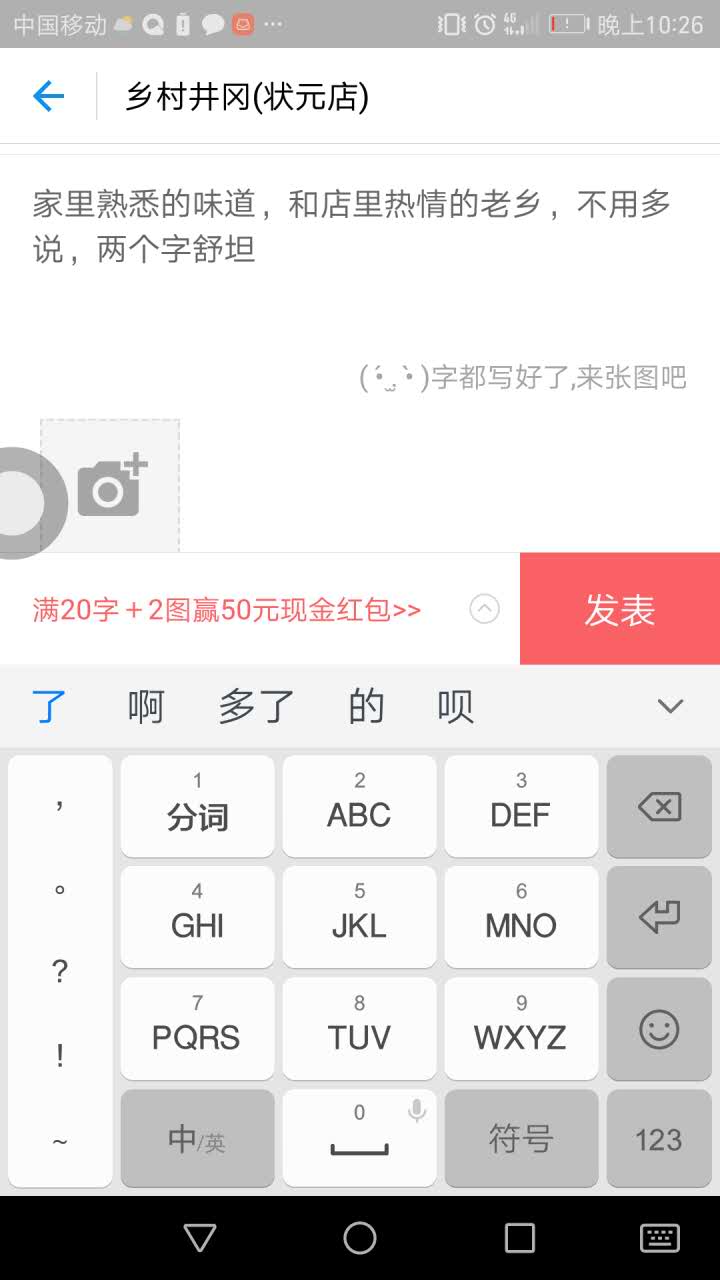
Task: Tap the system home button
Action: (x=360, y=1238)
